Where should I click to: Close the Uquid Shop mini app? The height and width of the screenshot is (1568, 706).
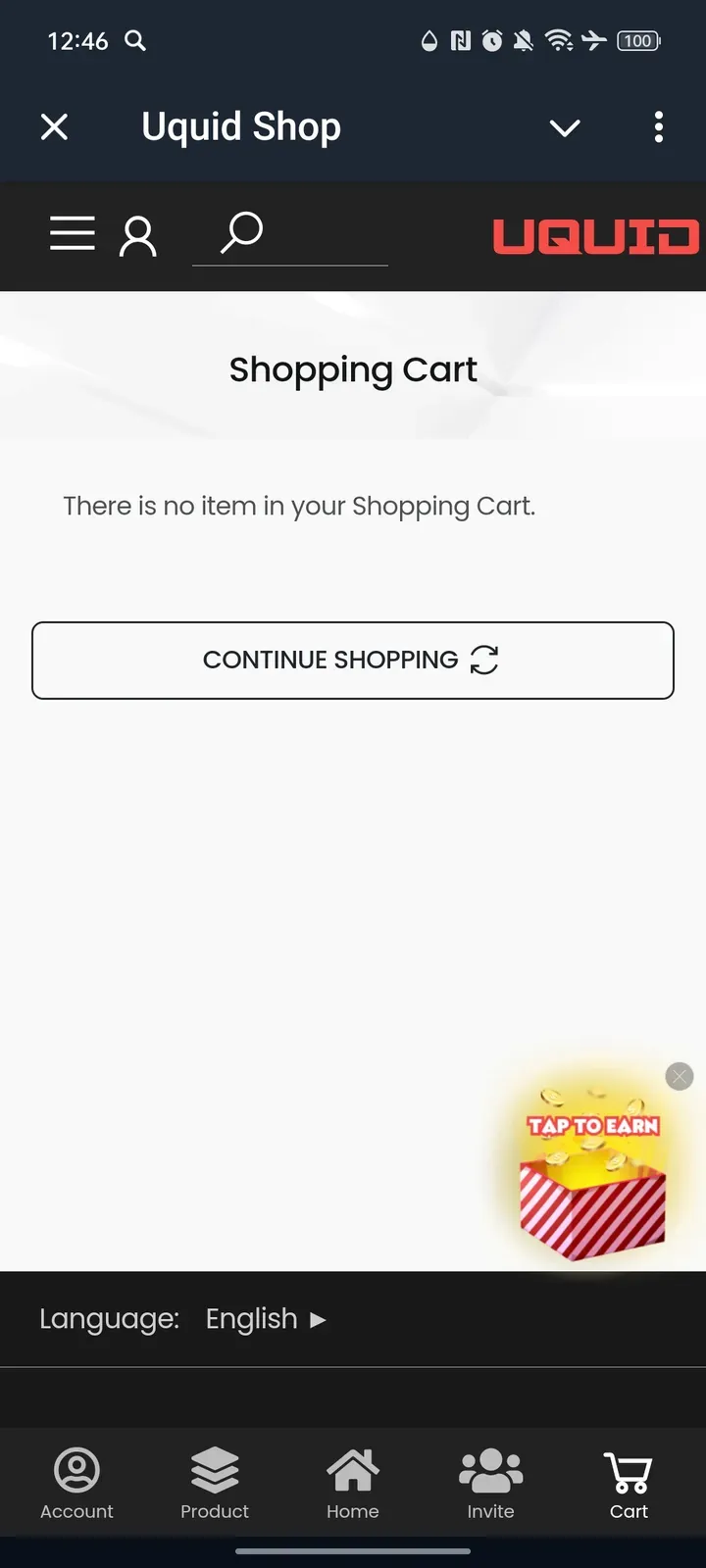click(x=55, y=126)
